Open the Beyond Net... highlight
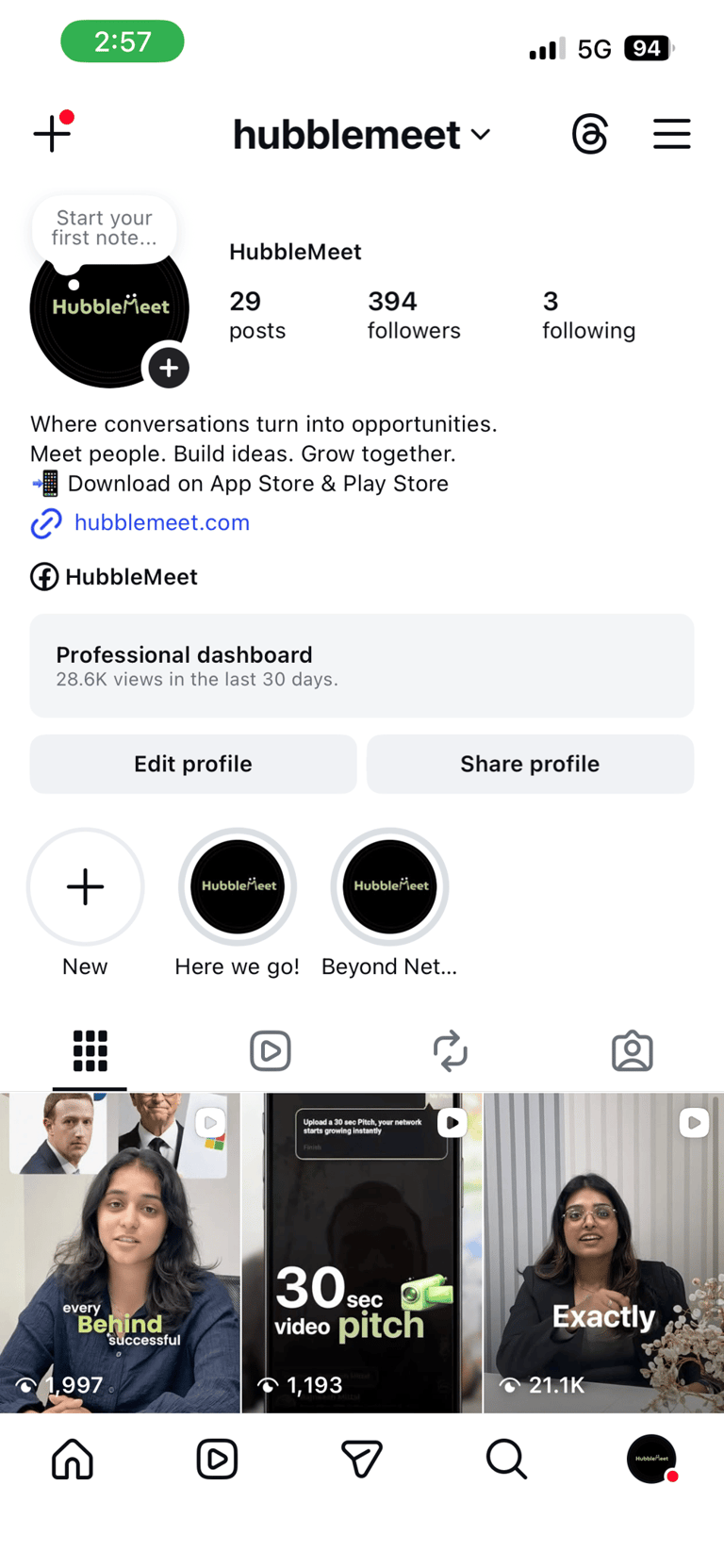The image size is (724, 1568). tap(389, 887)
